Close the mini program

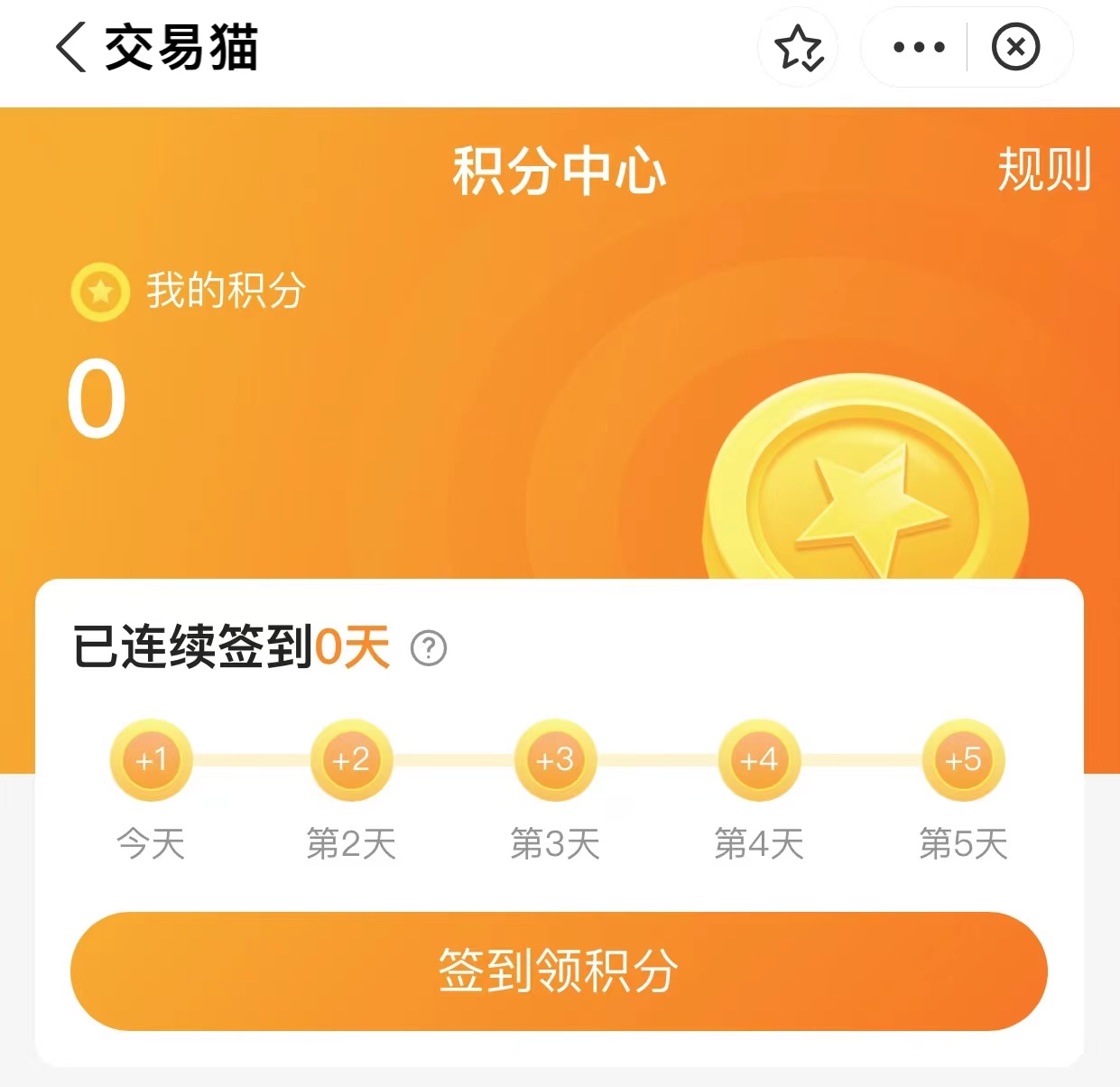(1015, 47)
